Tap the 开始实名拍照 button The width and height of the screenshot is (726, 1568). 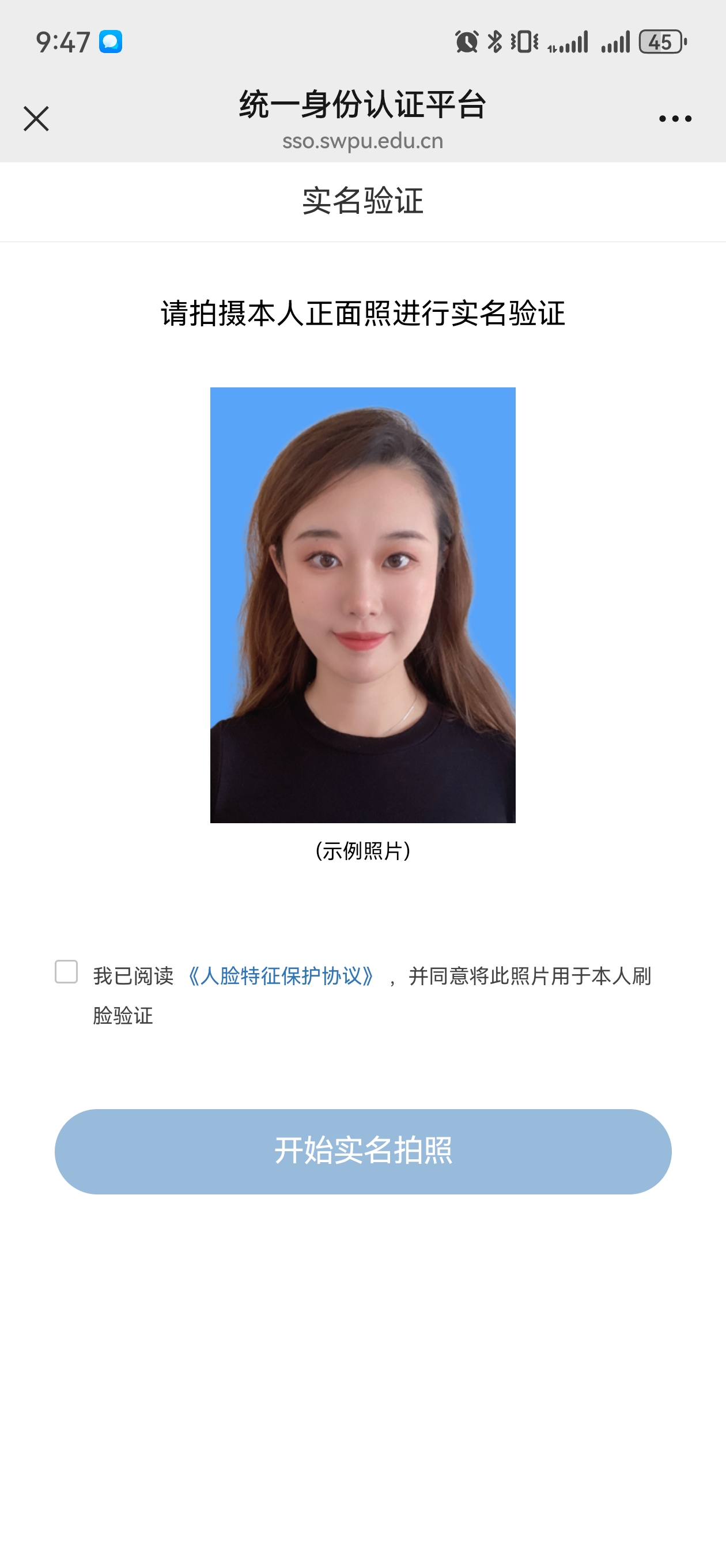point(362,1151)
